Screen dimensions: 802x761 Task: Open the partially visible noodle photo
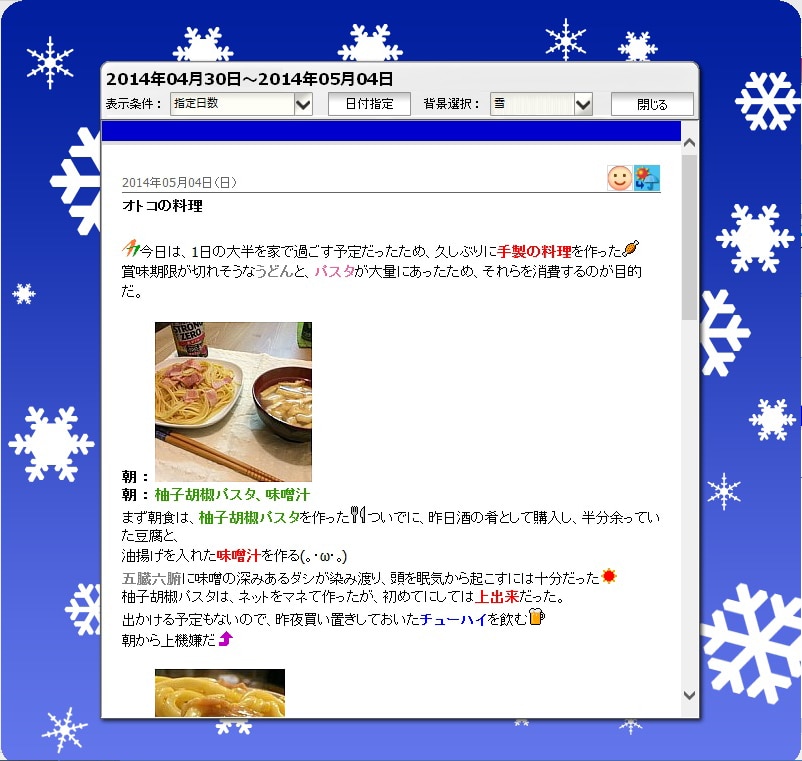pyautogui.click(x=220, y=693)
